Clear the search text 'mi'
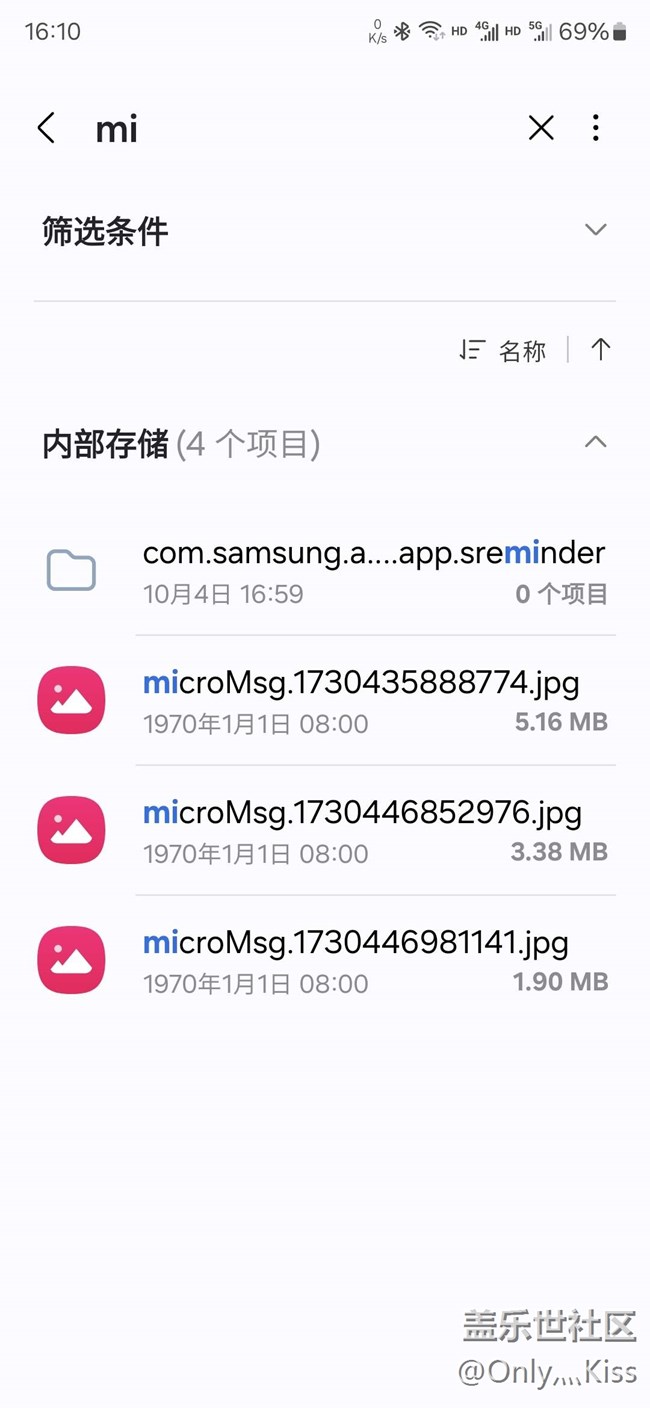Screen dimensions: 650x1408 point(541,128)
